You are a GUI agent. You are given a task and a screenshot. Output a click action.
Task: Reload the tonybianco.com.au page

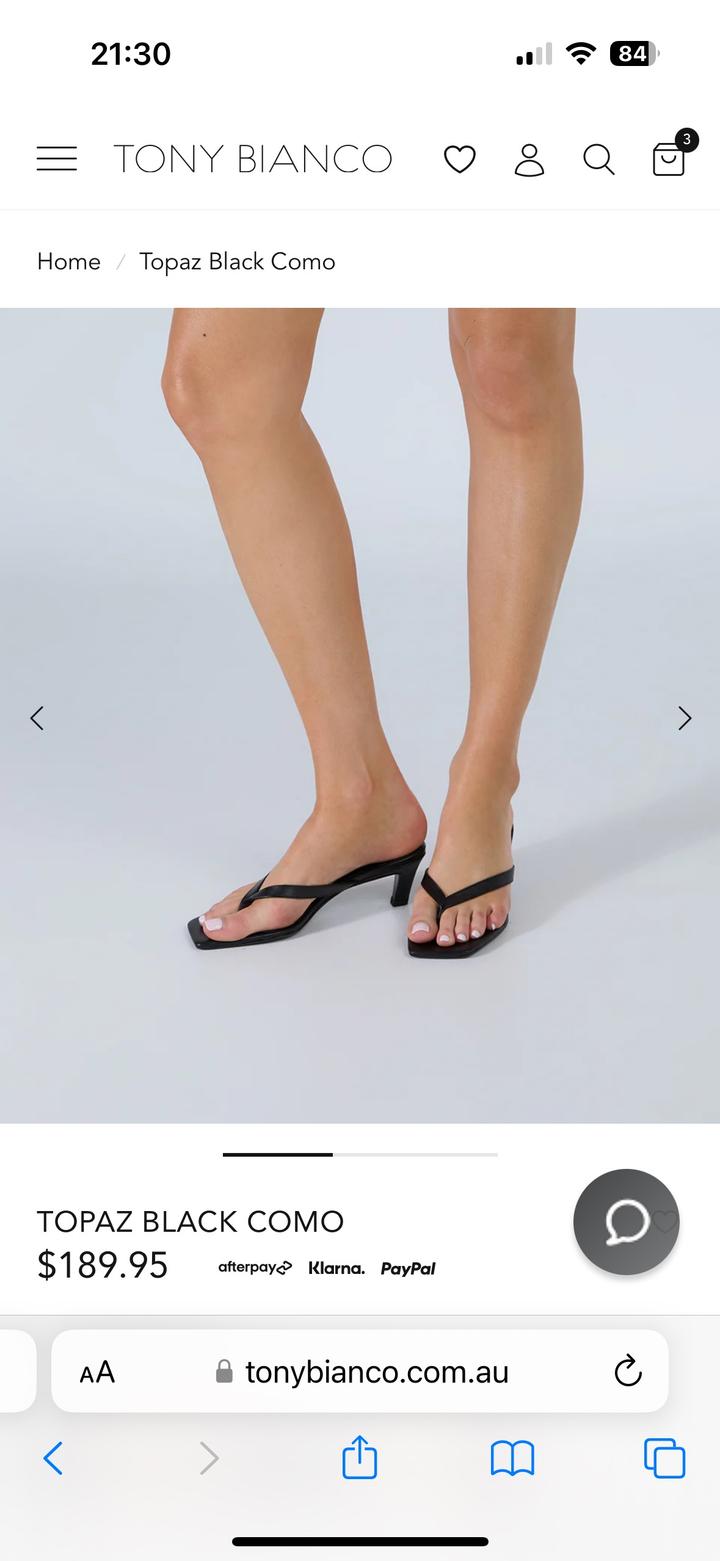(x=627, y=1371)
